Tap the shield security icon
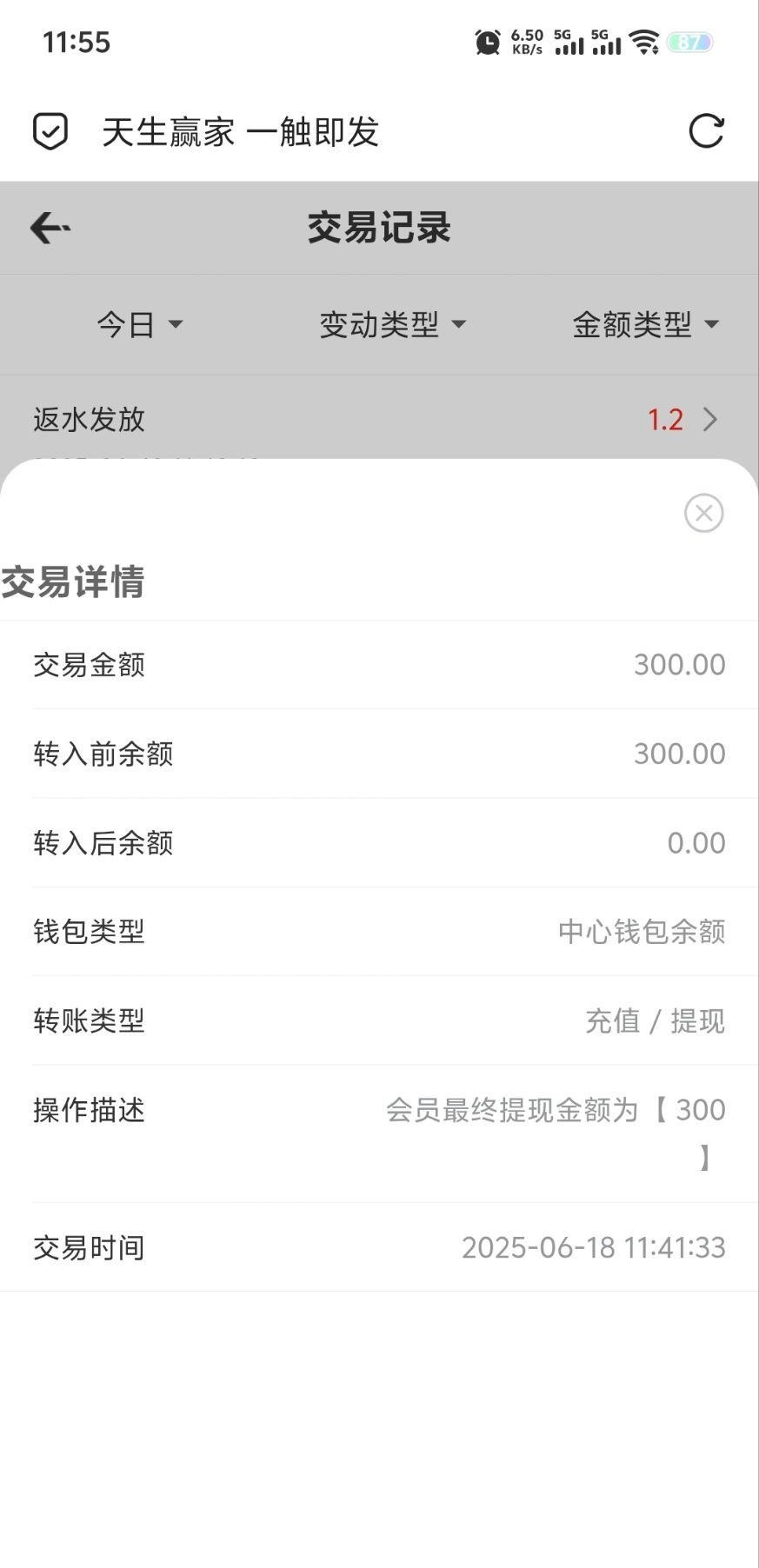This screenshot has height=1568, width=759. 50,131
